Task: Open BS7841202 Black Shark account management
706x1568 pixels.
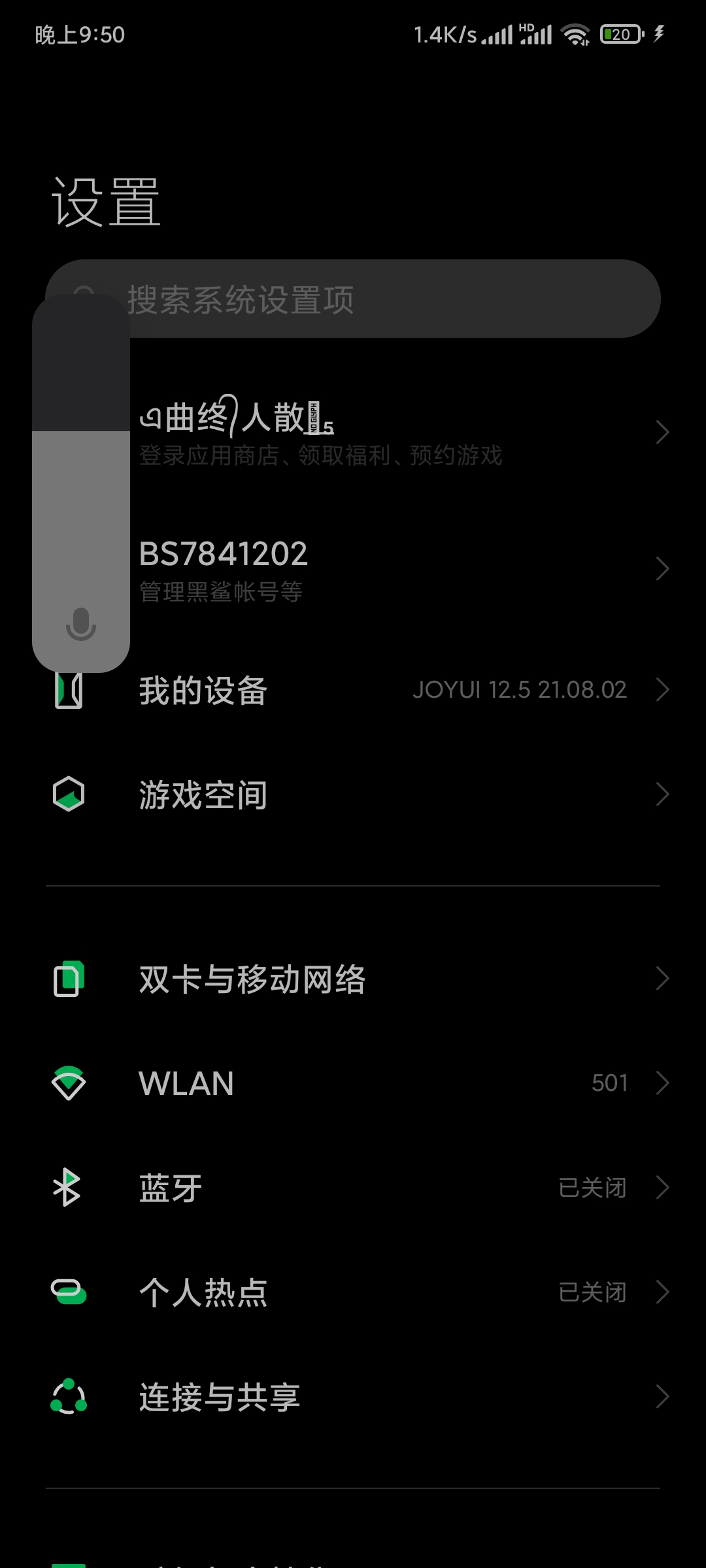Action: click(x=392, y=570)
